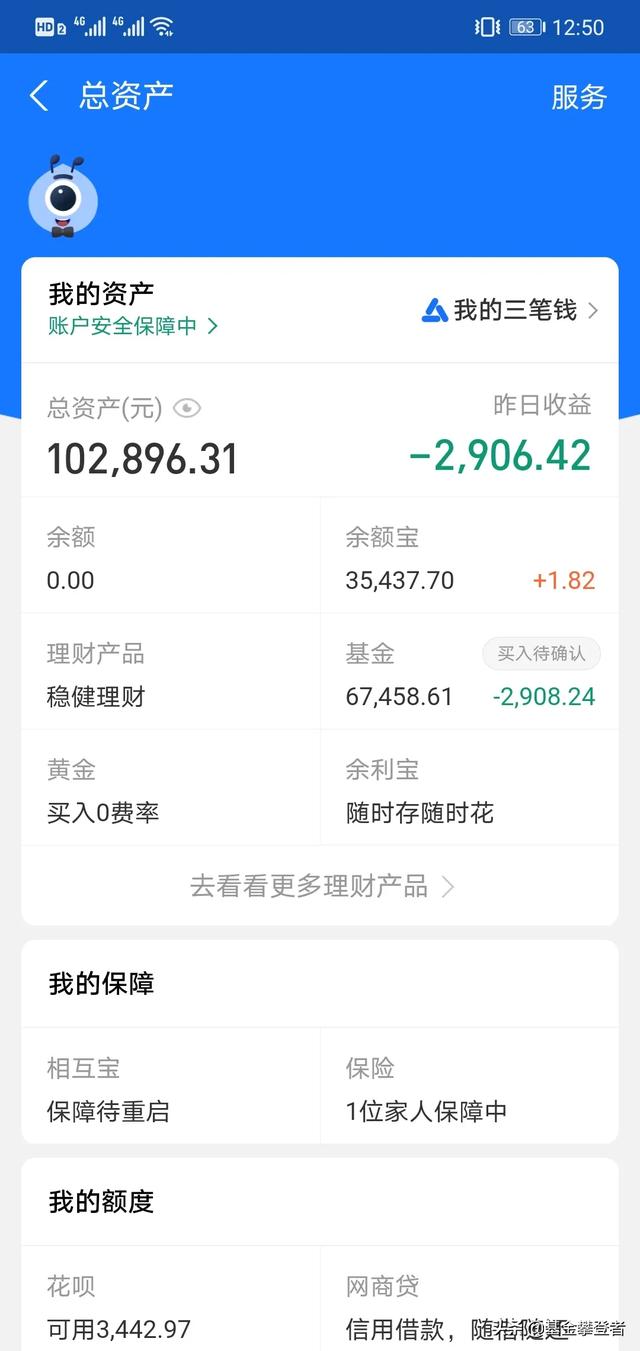Screen dimensions: 640x1351
Task: Hide total assets with the eye icon
Action: 187,408
